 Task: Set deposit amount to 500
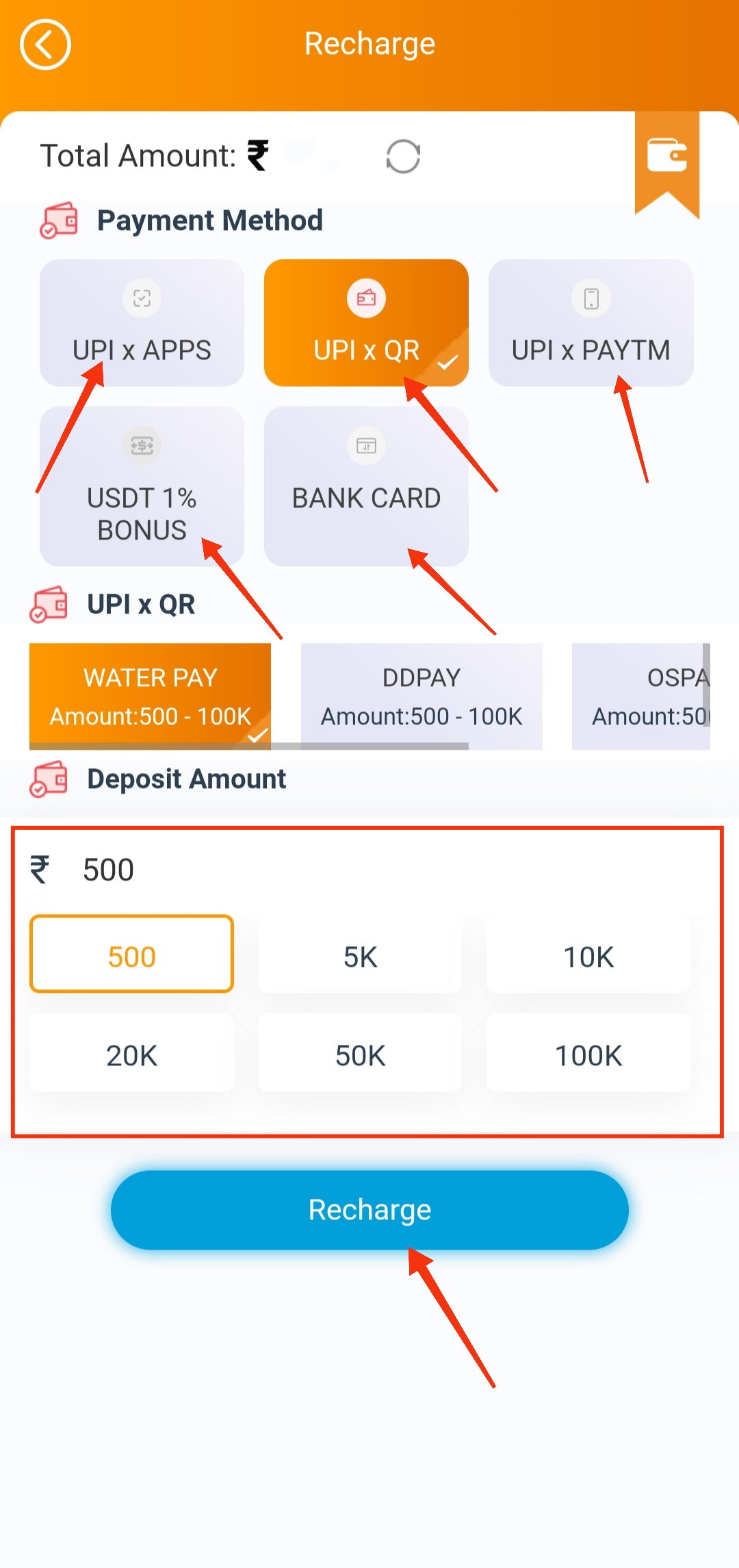(132, 955)
